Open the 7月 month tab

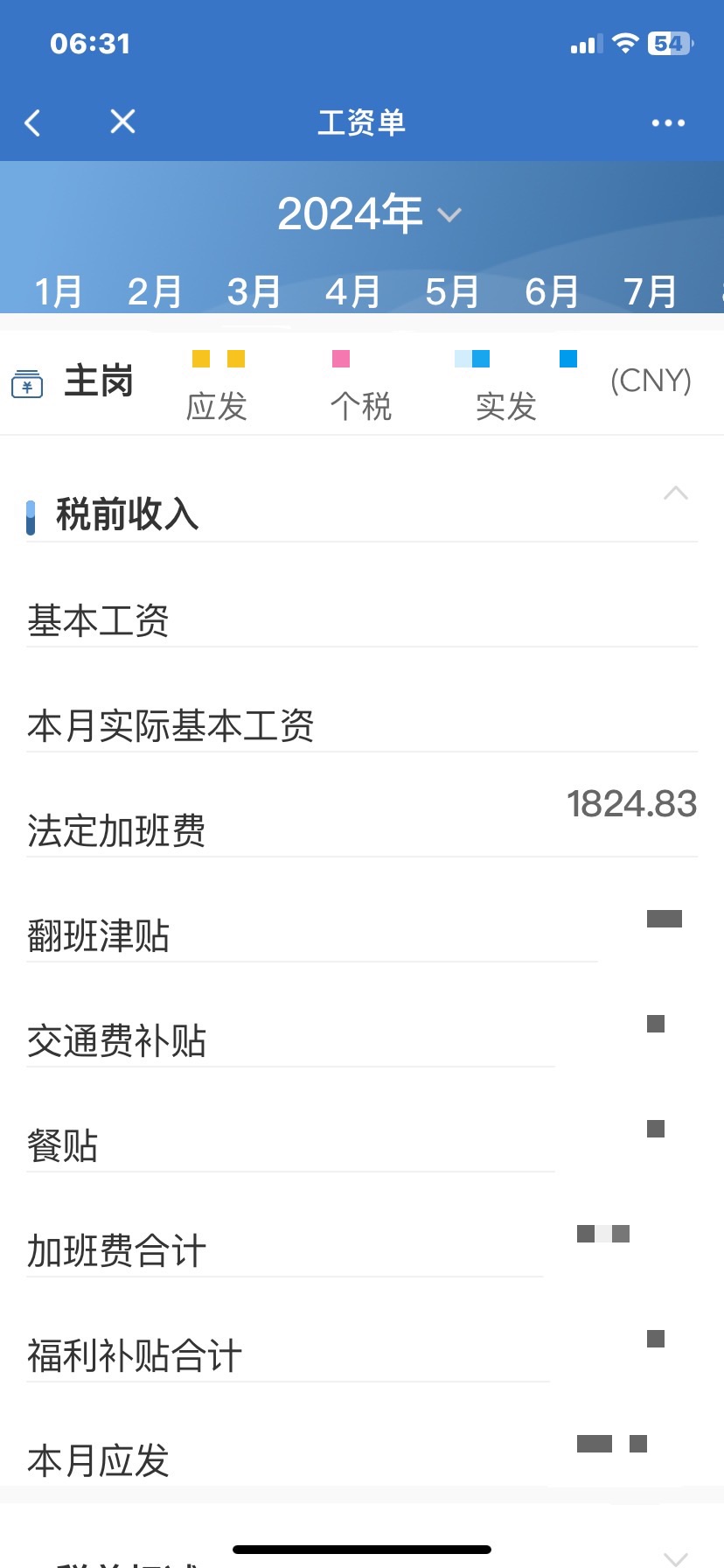tap(651, 291)
